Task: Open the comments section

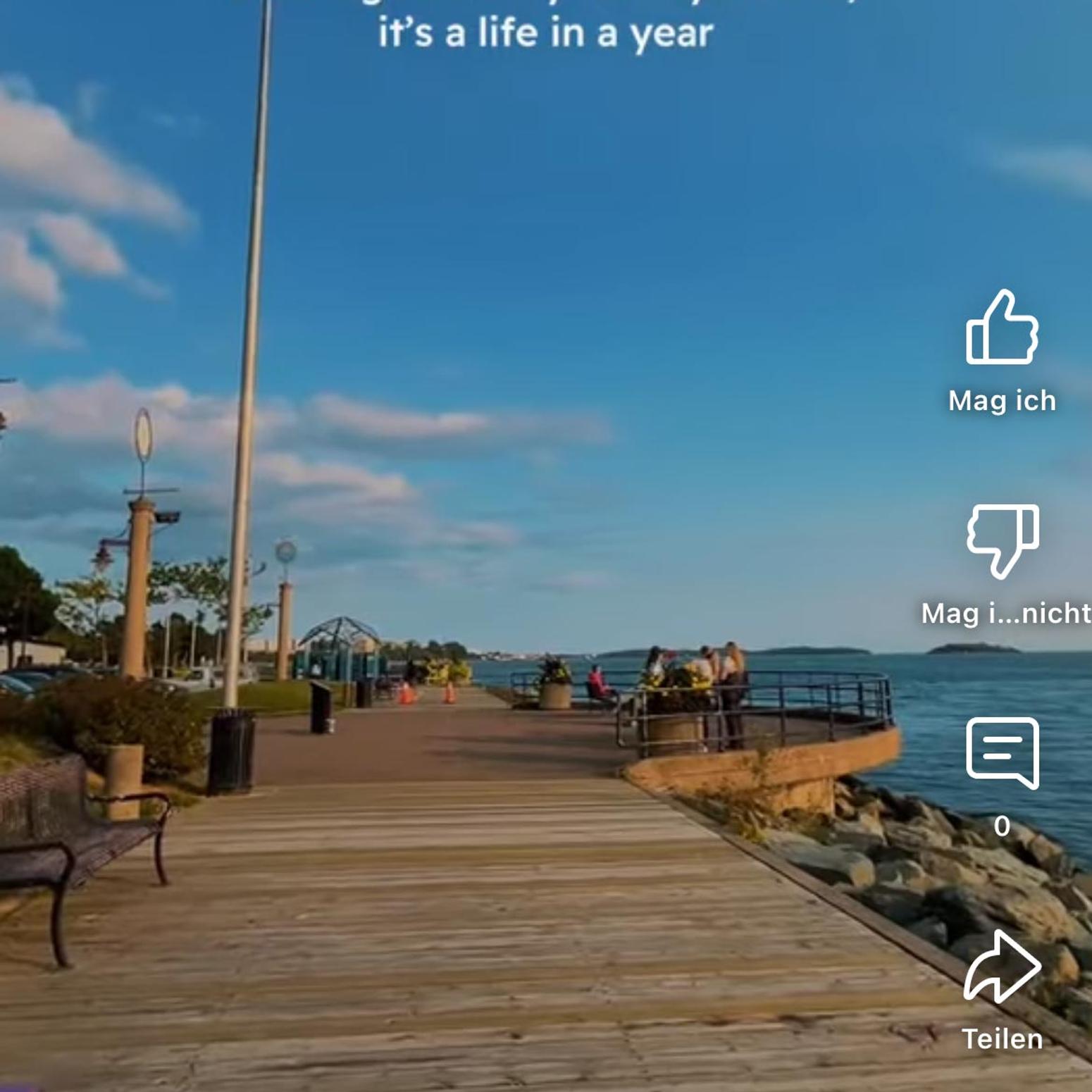Action: [1002, 752]
